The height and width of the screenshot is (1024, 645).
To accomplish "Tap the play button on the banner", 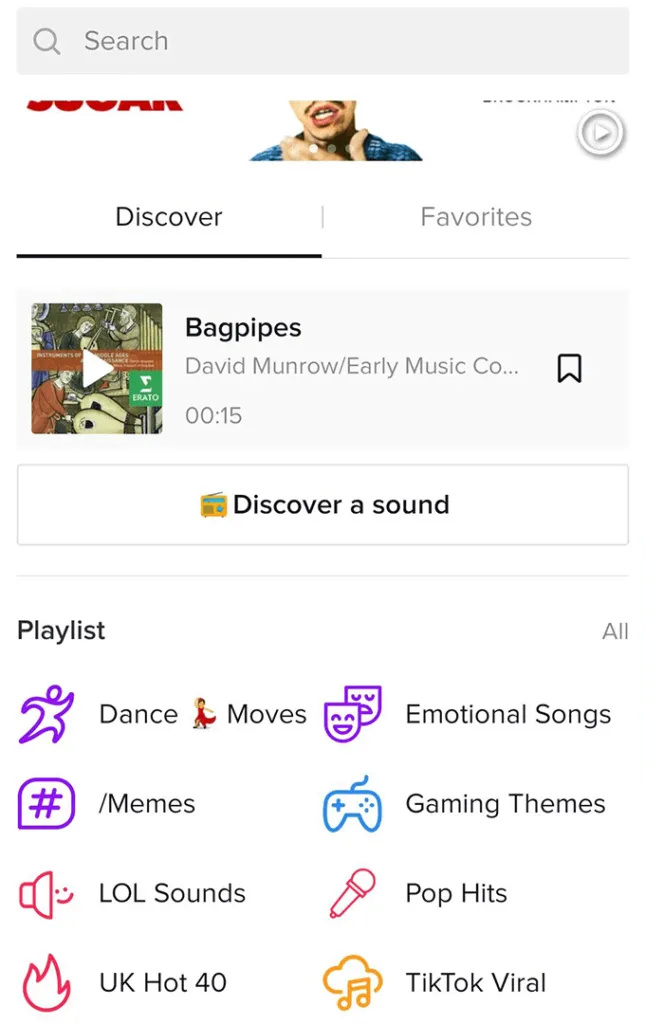I will tap(600, 134).
